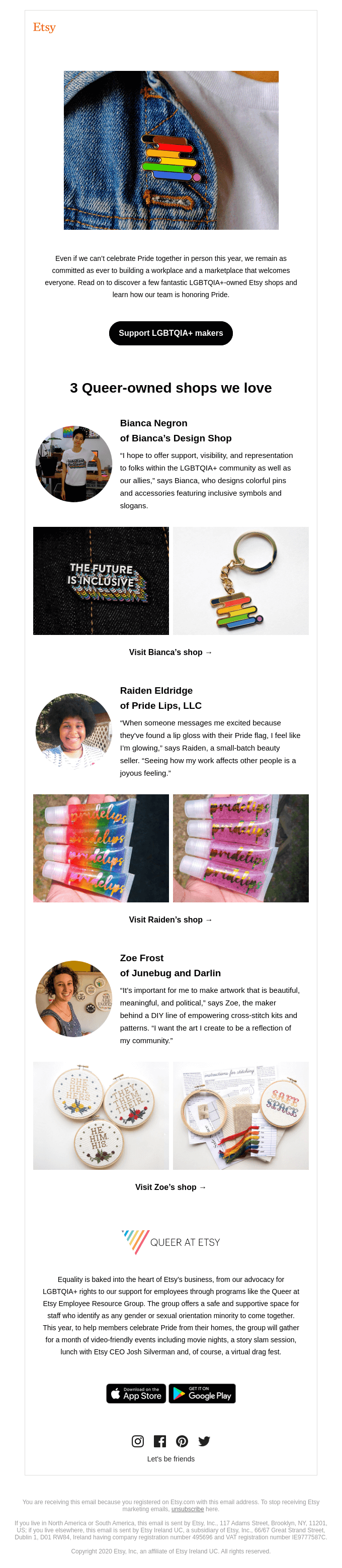Open the rainbow keychain product image
342x1568 pixels.
[240, 580]
